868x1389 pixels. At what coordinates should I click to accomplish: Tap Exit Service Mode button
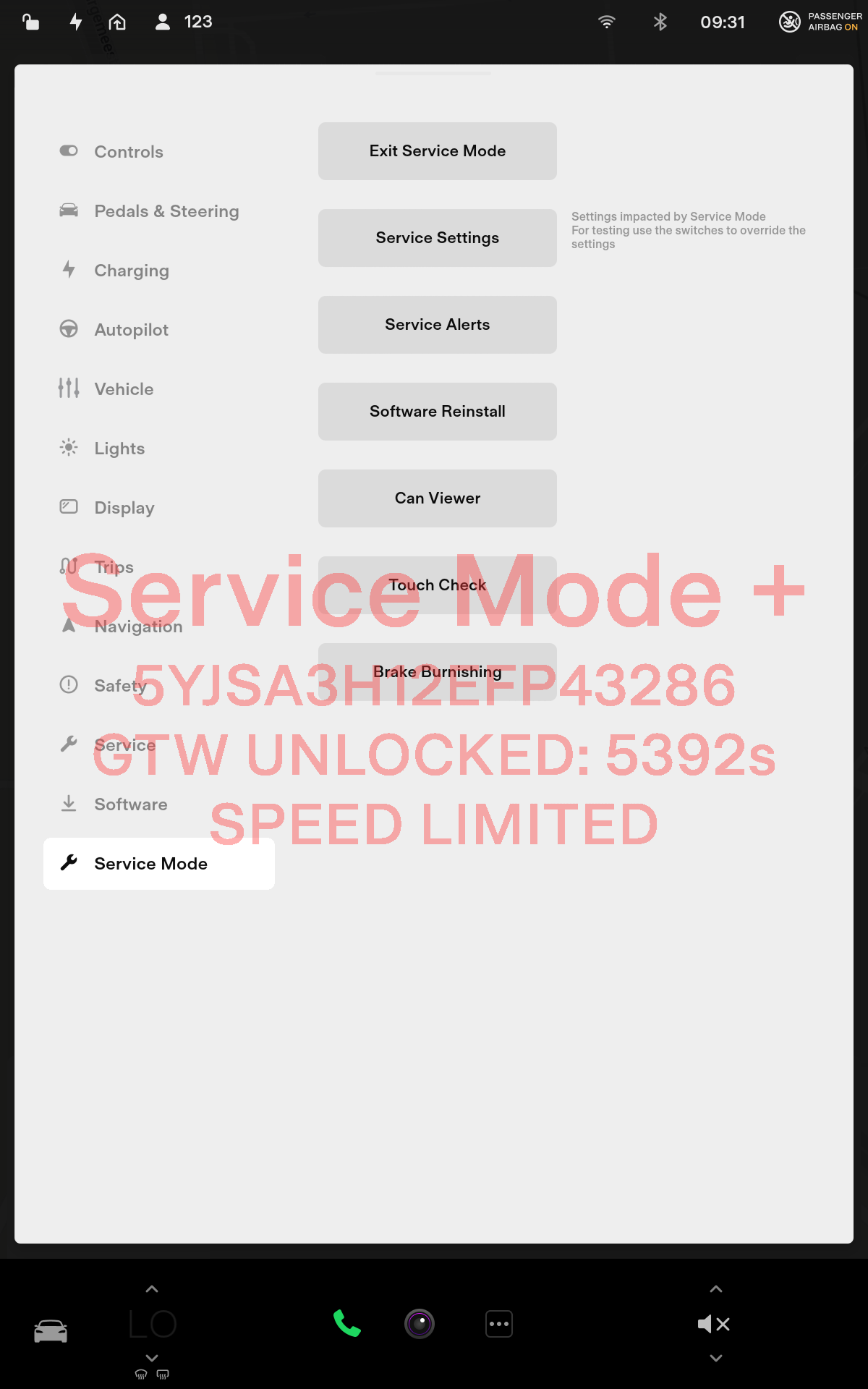tap(437, 151)
